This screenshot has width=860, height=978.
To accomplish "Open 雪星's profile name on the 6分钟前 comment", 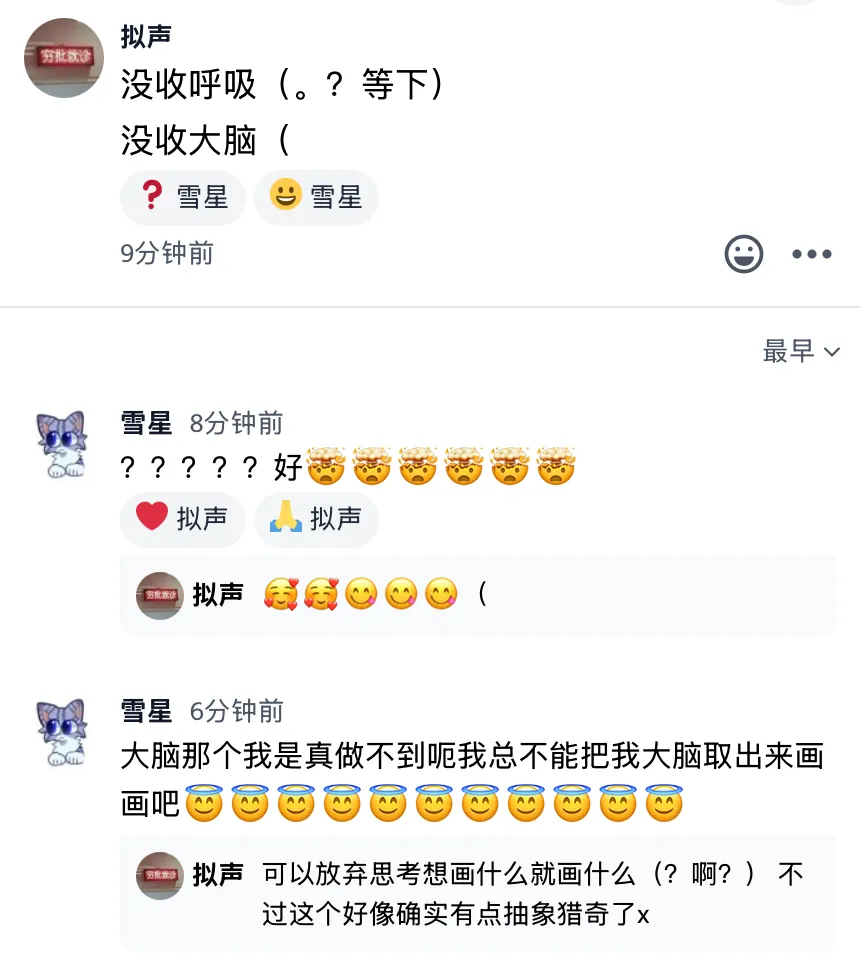I will pos(146,711).
